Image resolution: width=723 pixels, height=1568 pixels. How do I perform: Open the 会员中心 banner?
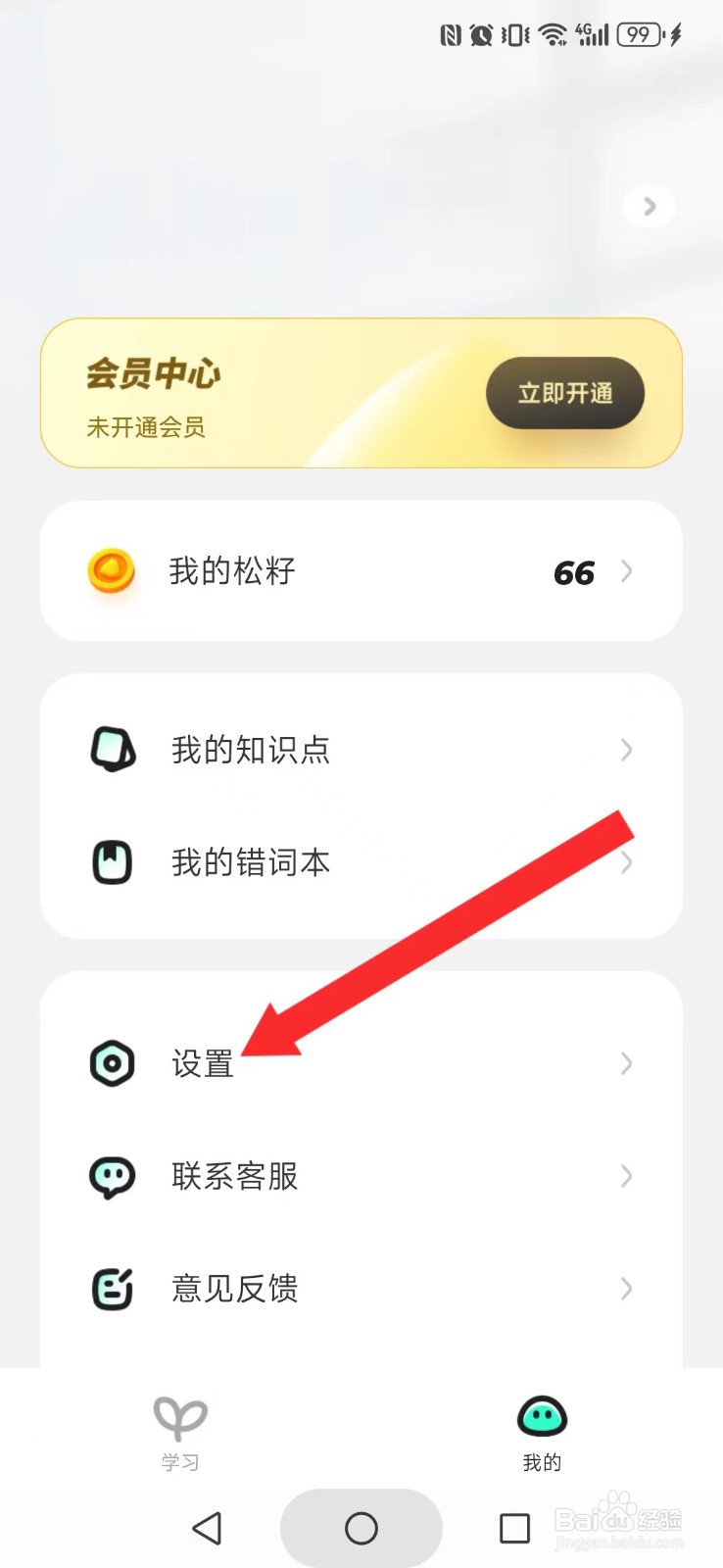361,392
